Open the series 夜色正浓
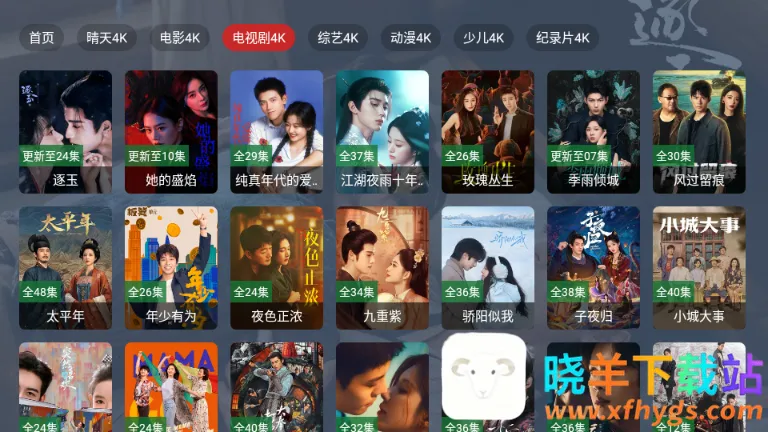This screenshot has width=768, height=432. pyautogui.click(x=276, y=267)
